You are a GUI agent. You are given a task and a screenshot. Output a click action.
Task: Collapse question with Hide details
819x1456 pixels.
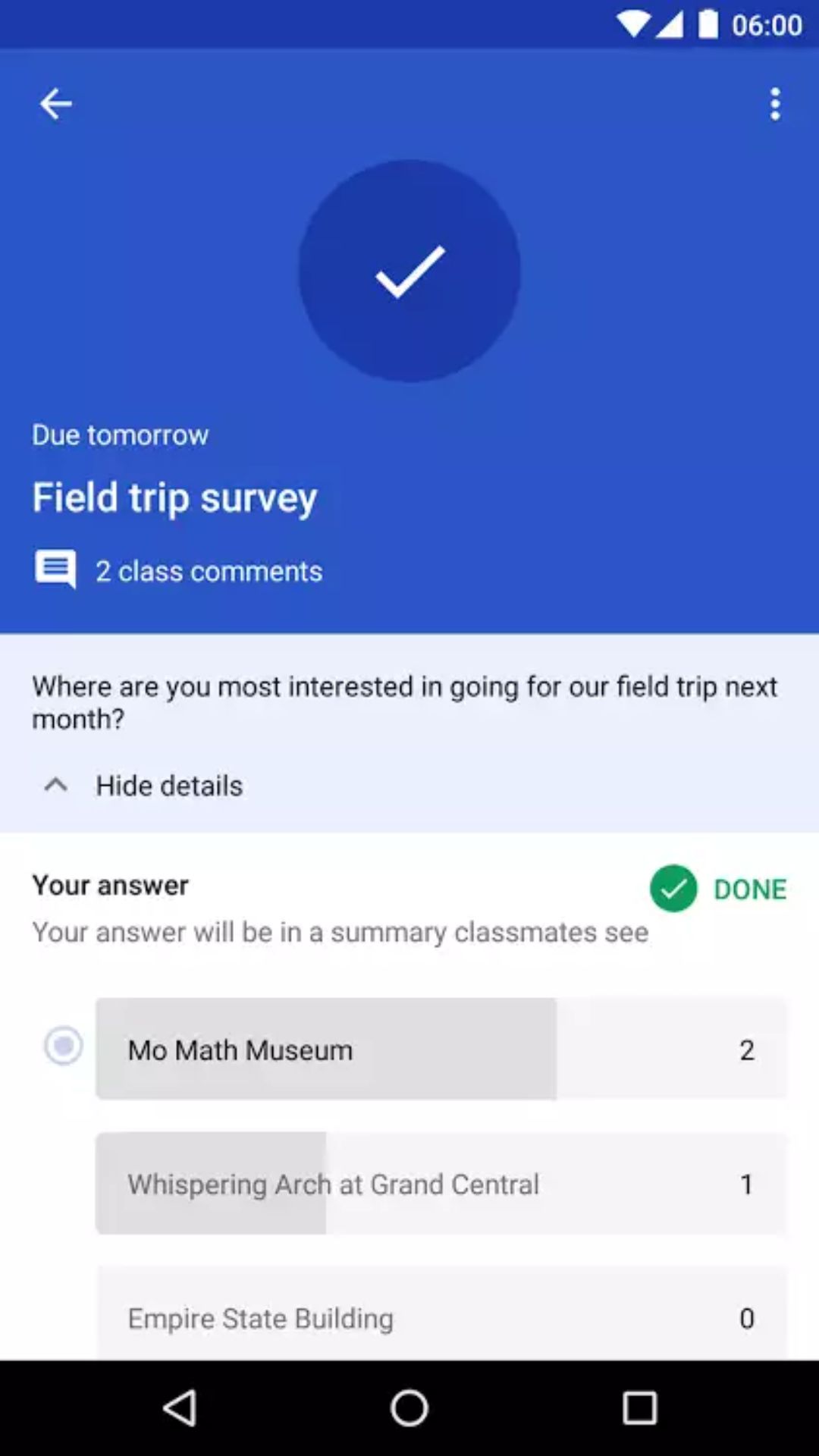point(143,786)
